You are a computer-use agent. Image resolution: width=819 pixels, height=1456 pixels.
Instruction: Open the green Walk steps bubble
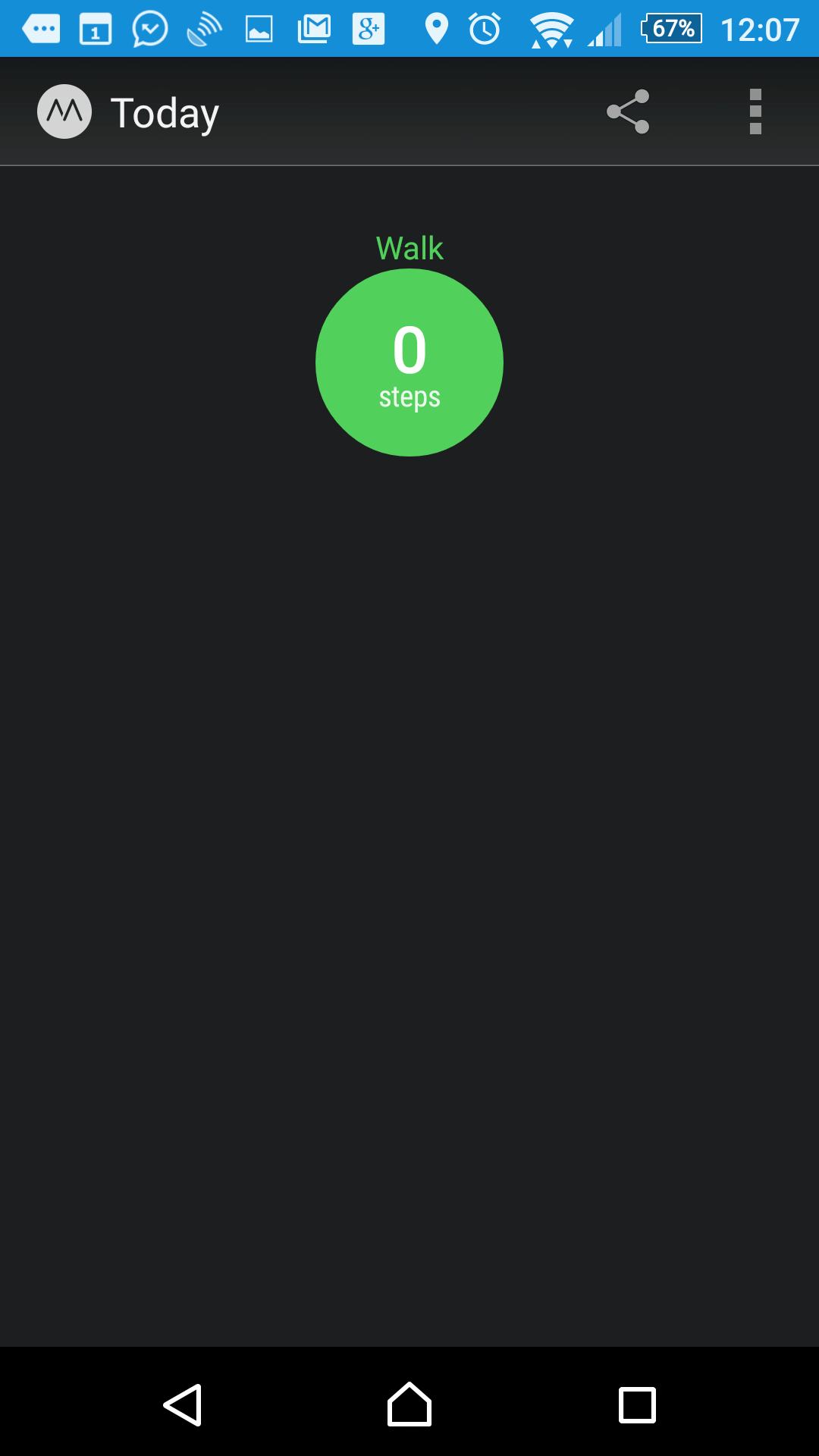point(409,362)
